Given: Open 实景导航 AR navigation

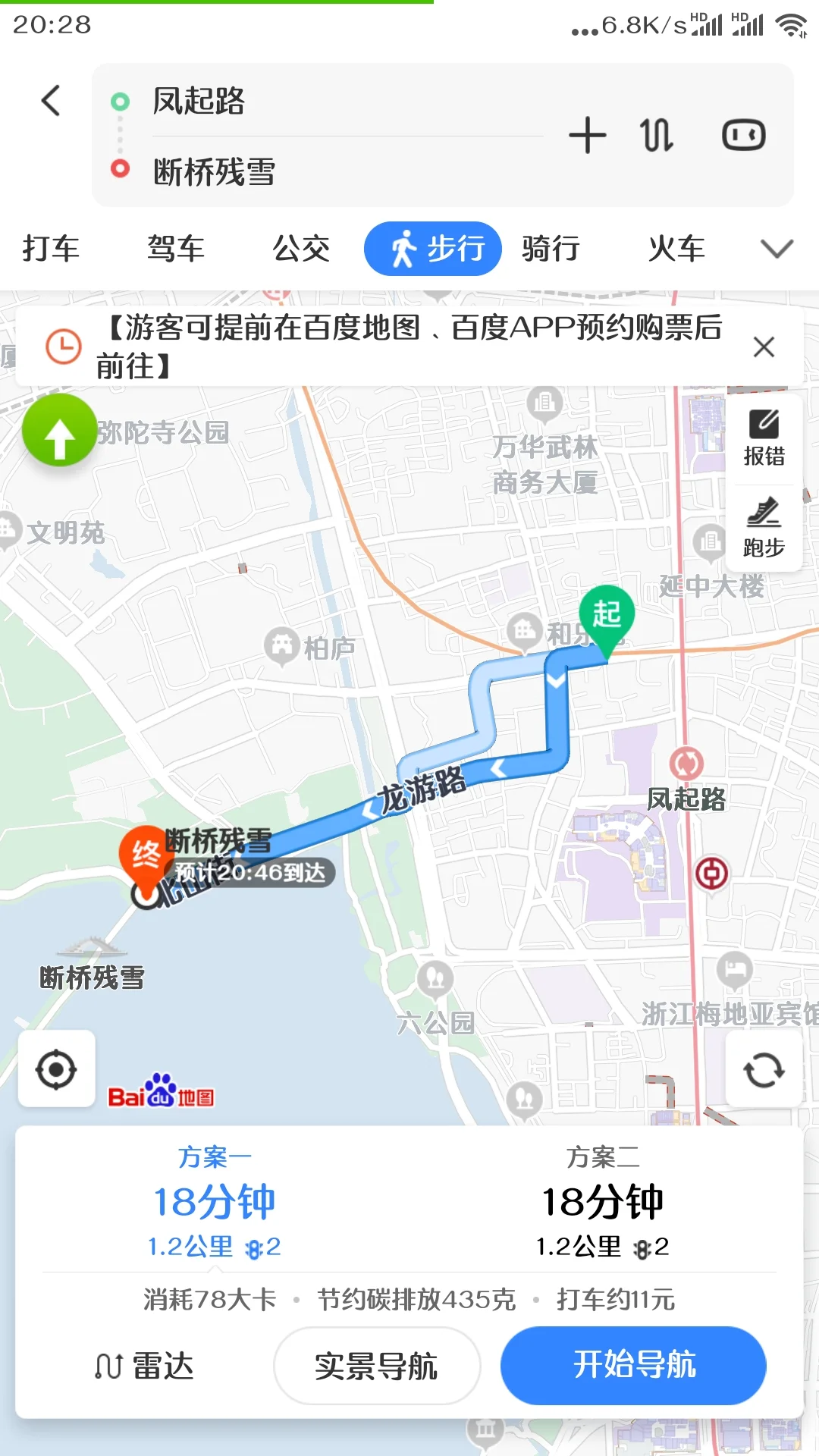Looking at the screenshot, I should (378, 1367).
